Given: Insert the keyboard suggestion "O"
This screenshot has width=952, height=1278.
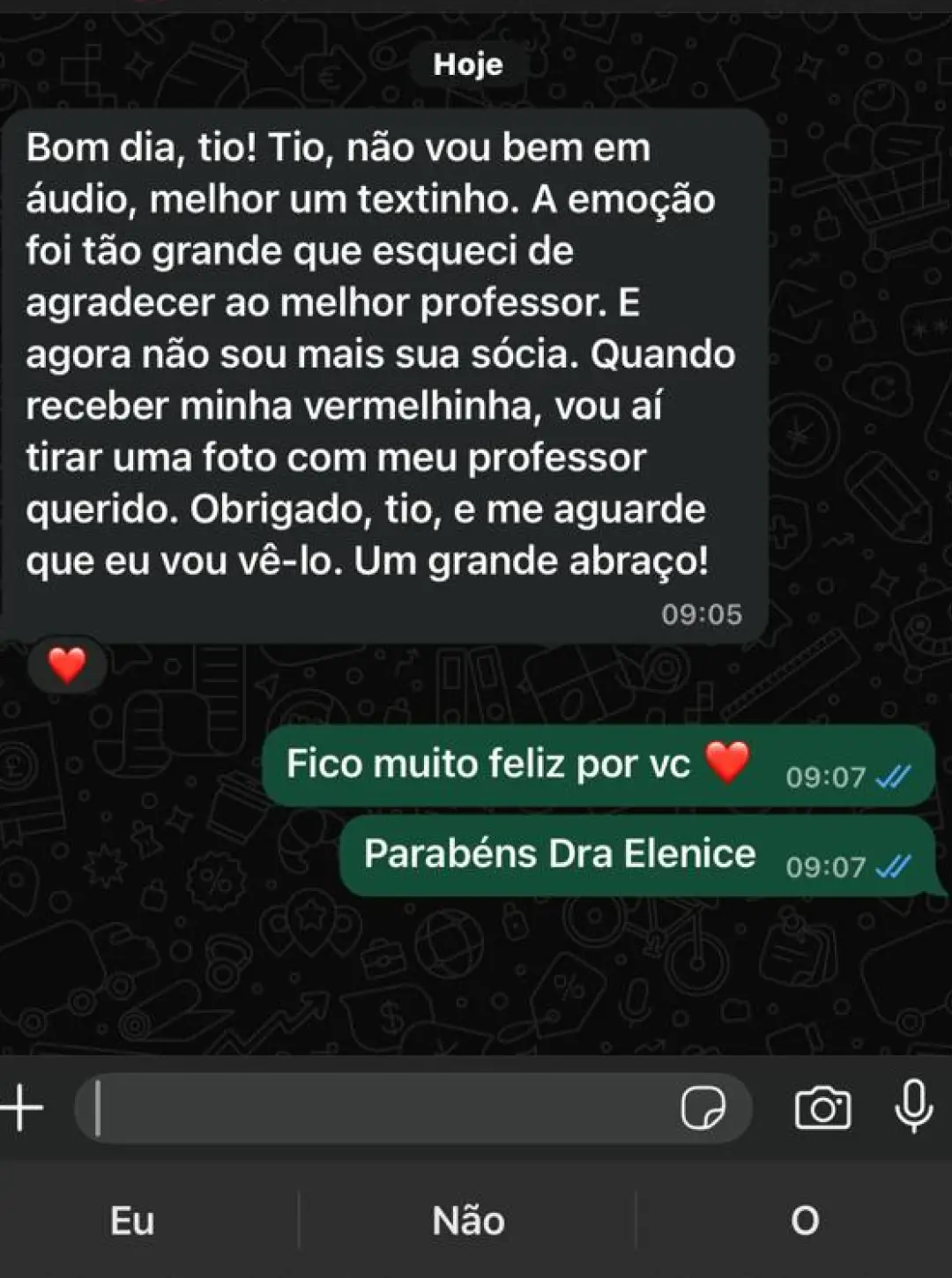Looking at the screenshot, I should coord(804,1221).
